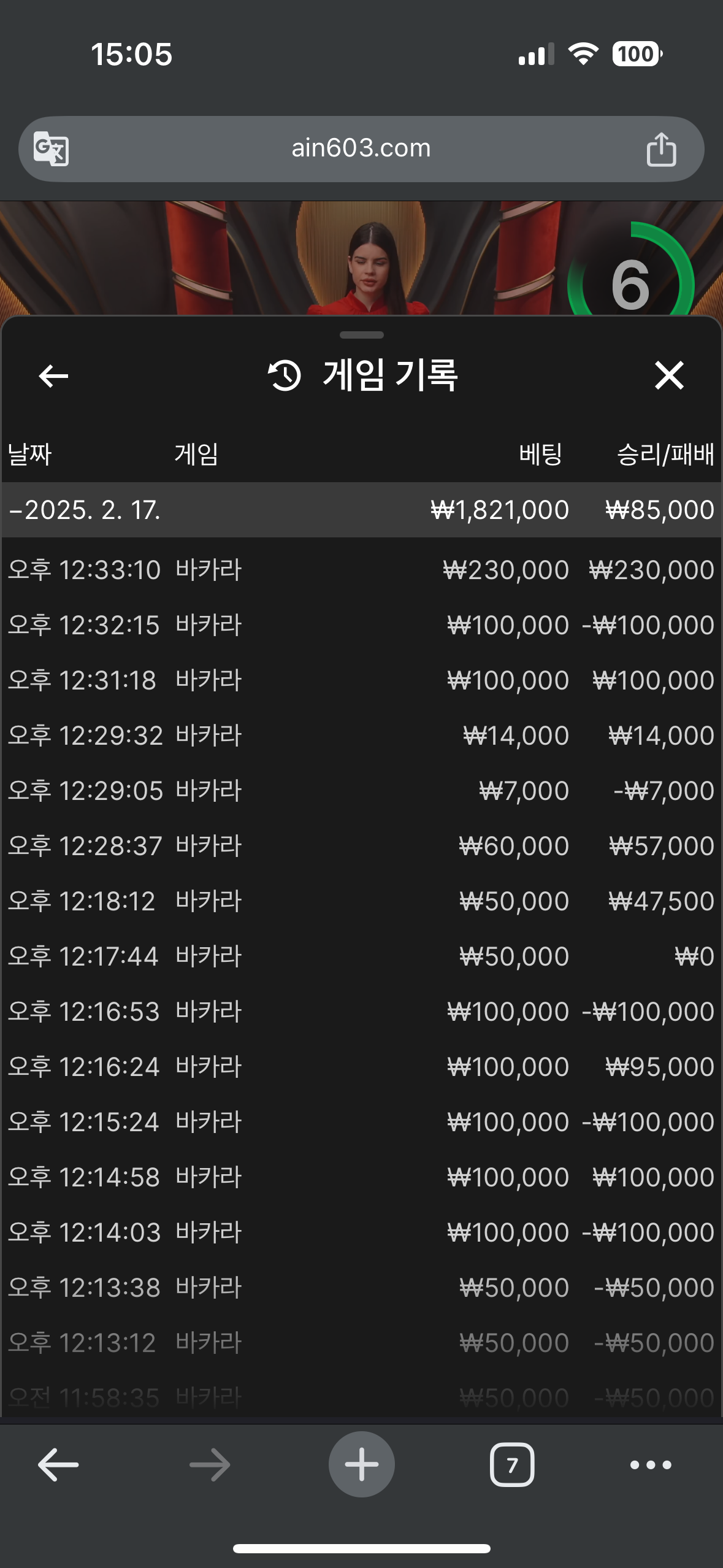Navigate back with the browser back arrow
Image resolution: width=723 pixels, height=1568 pixels.
click(58, 1465)
